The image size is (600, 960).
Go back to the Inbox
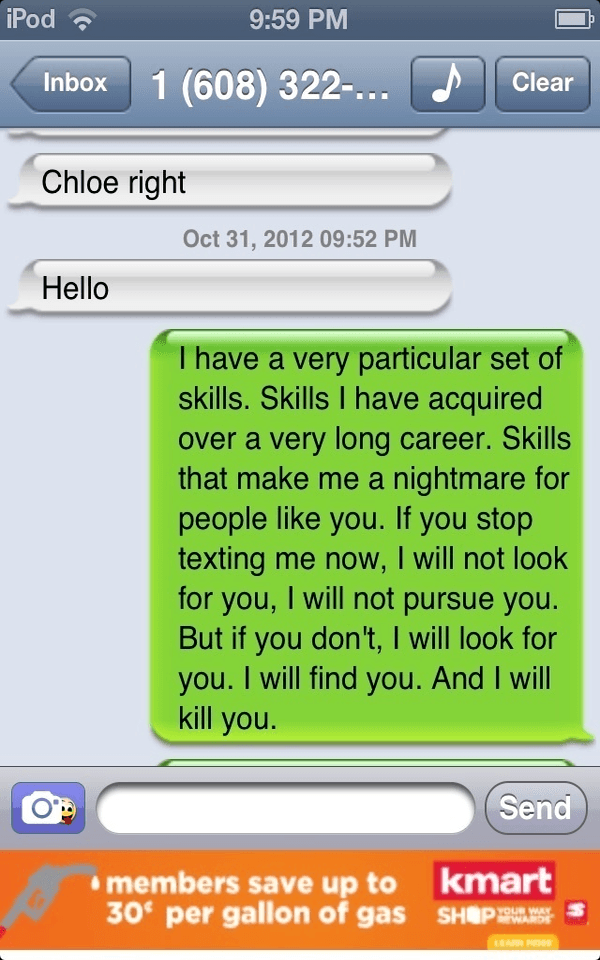(x=73, y=83)
